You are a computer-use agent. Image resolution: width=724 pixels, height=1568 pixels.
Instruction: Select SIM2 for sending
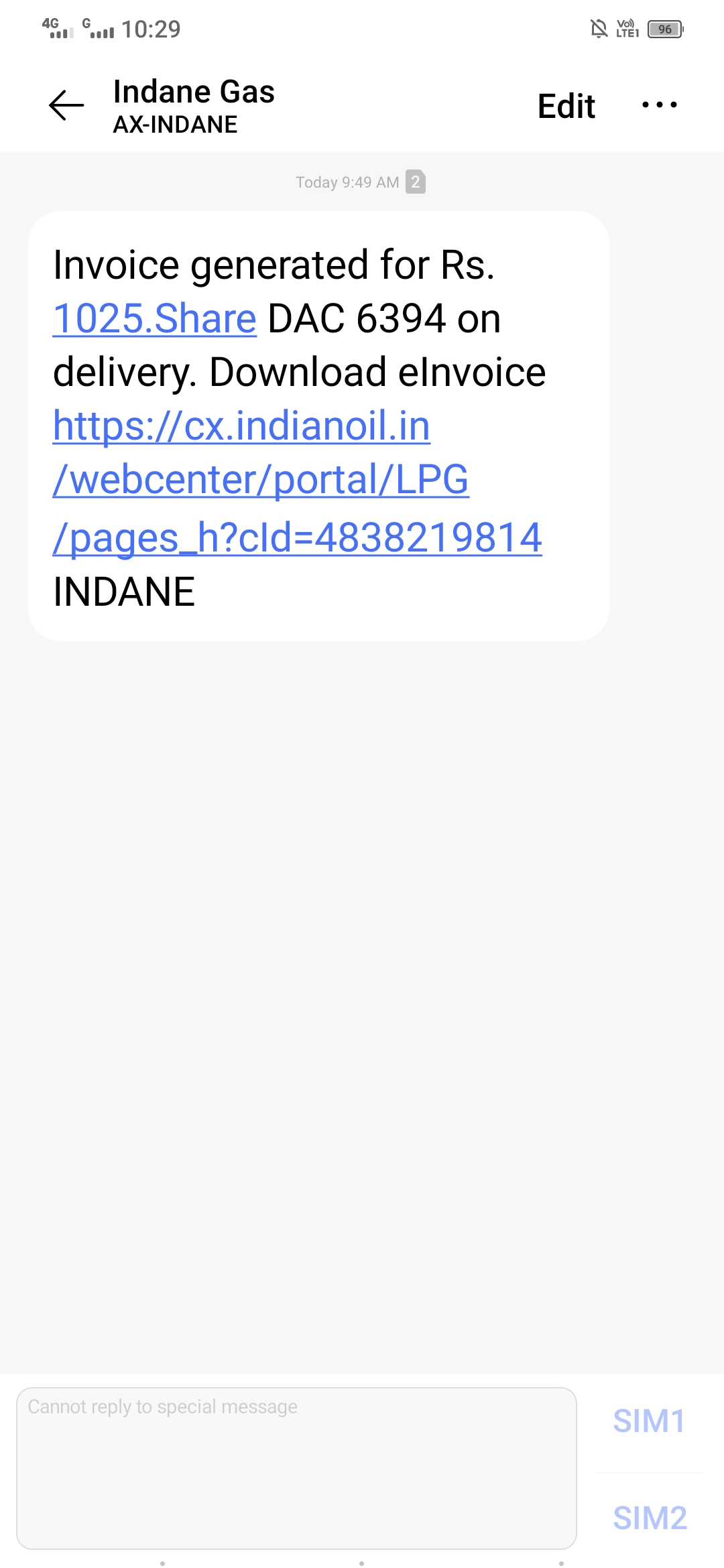click(650, 1518)
